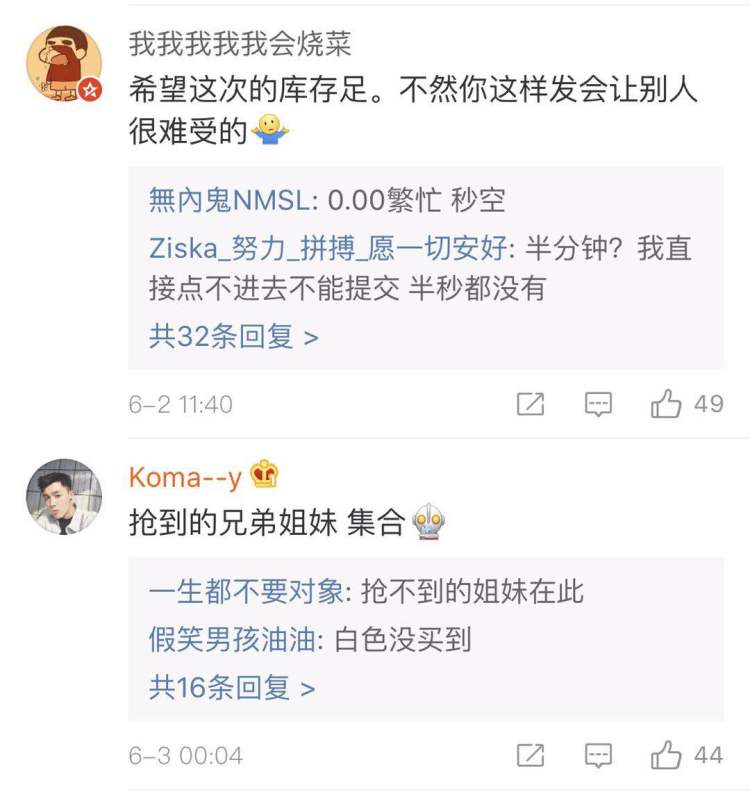Expand 共16条回复 replies
750x792 pixels.
[x=232, y=687]
